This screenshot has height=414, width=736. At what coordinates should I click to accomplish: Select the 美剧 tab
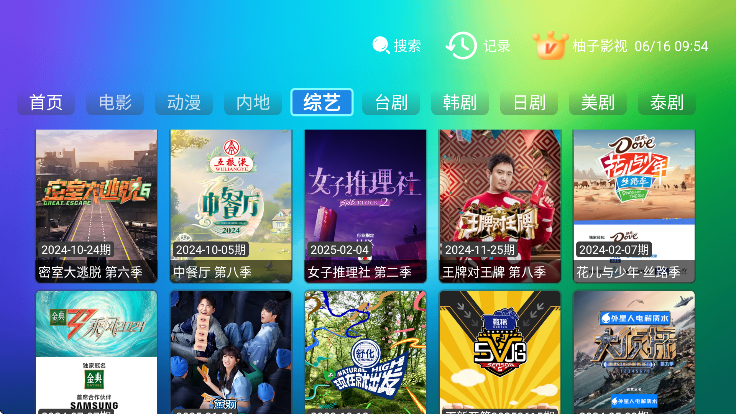coord(598,103)
